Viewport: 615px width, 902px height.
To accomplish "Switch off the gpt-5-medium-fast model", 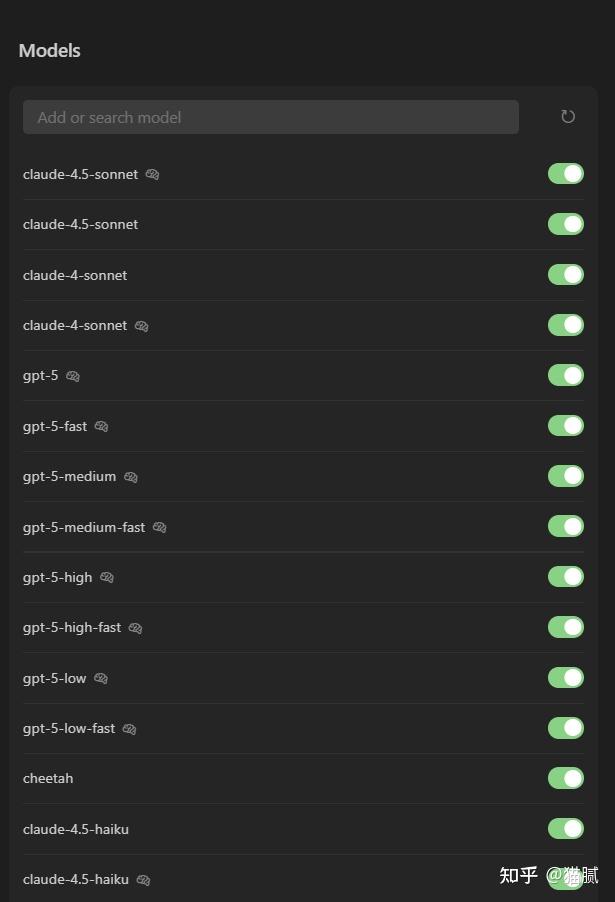I will point(565,526).
